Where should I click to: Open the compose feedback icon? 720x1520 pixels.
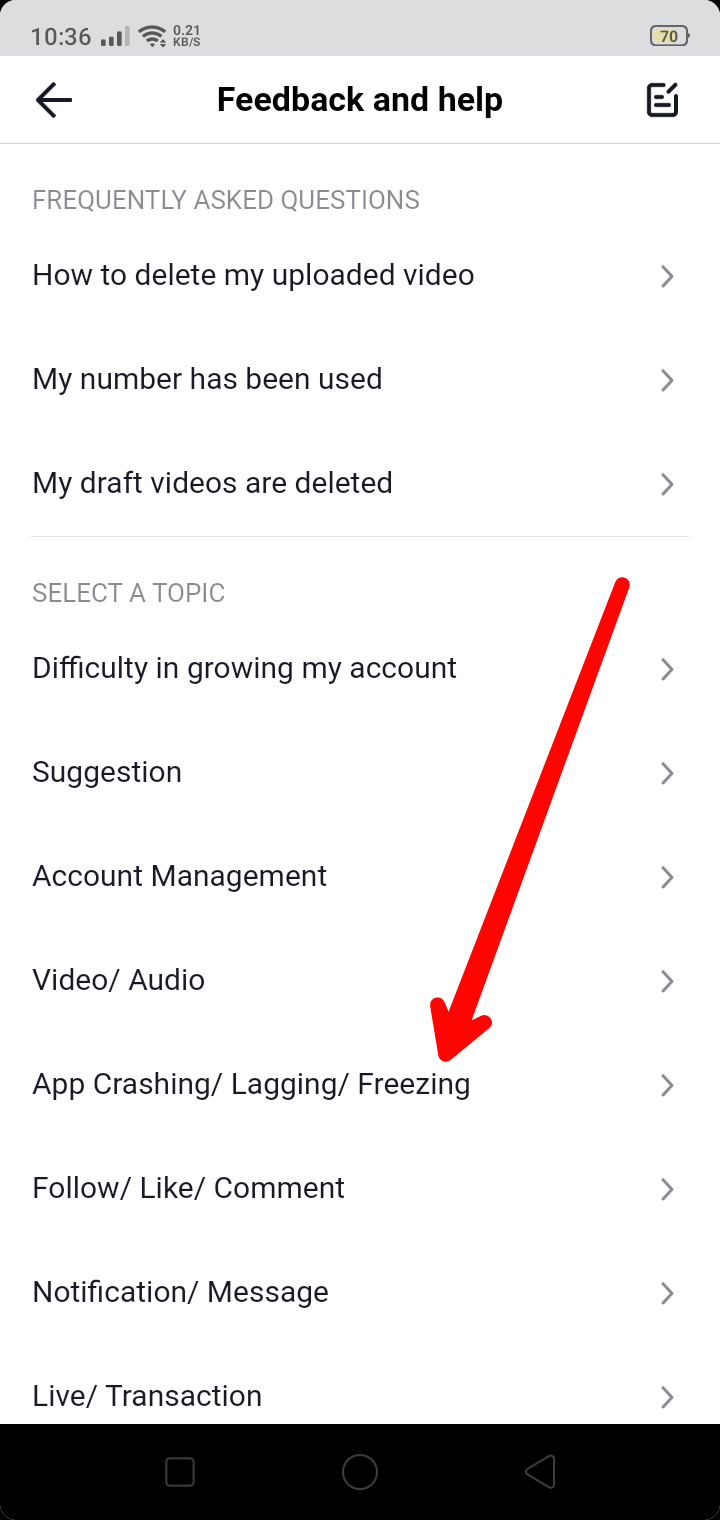pos(661,99)
